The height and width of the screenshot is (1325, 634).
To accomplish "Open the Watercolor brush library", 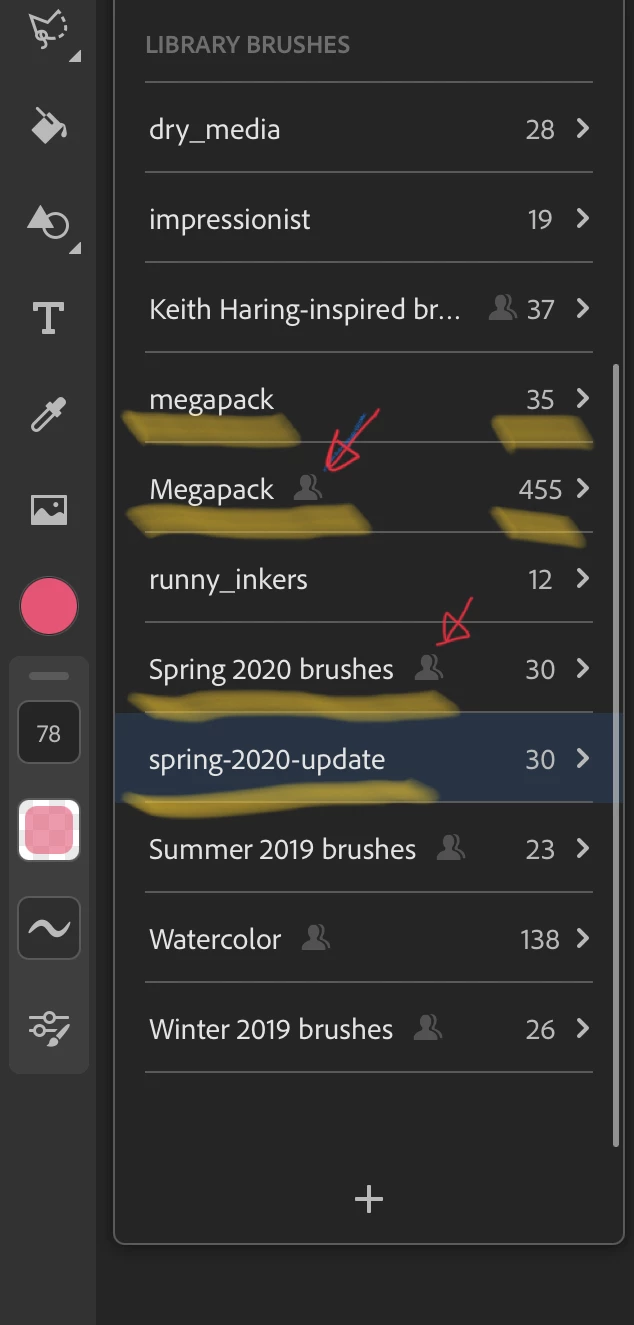I will pos(368,939).
